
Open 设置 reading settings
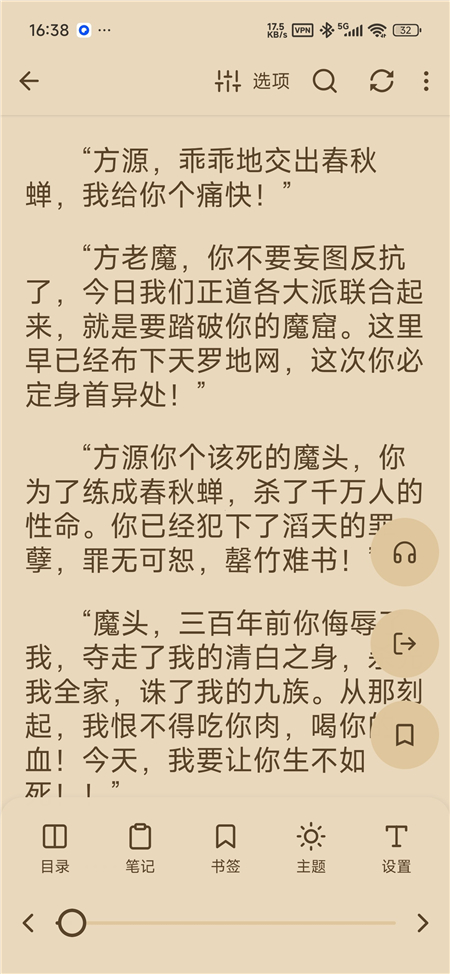click(x=396, y=849)
